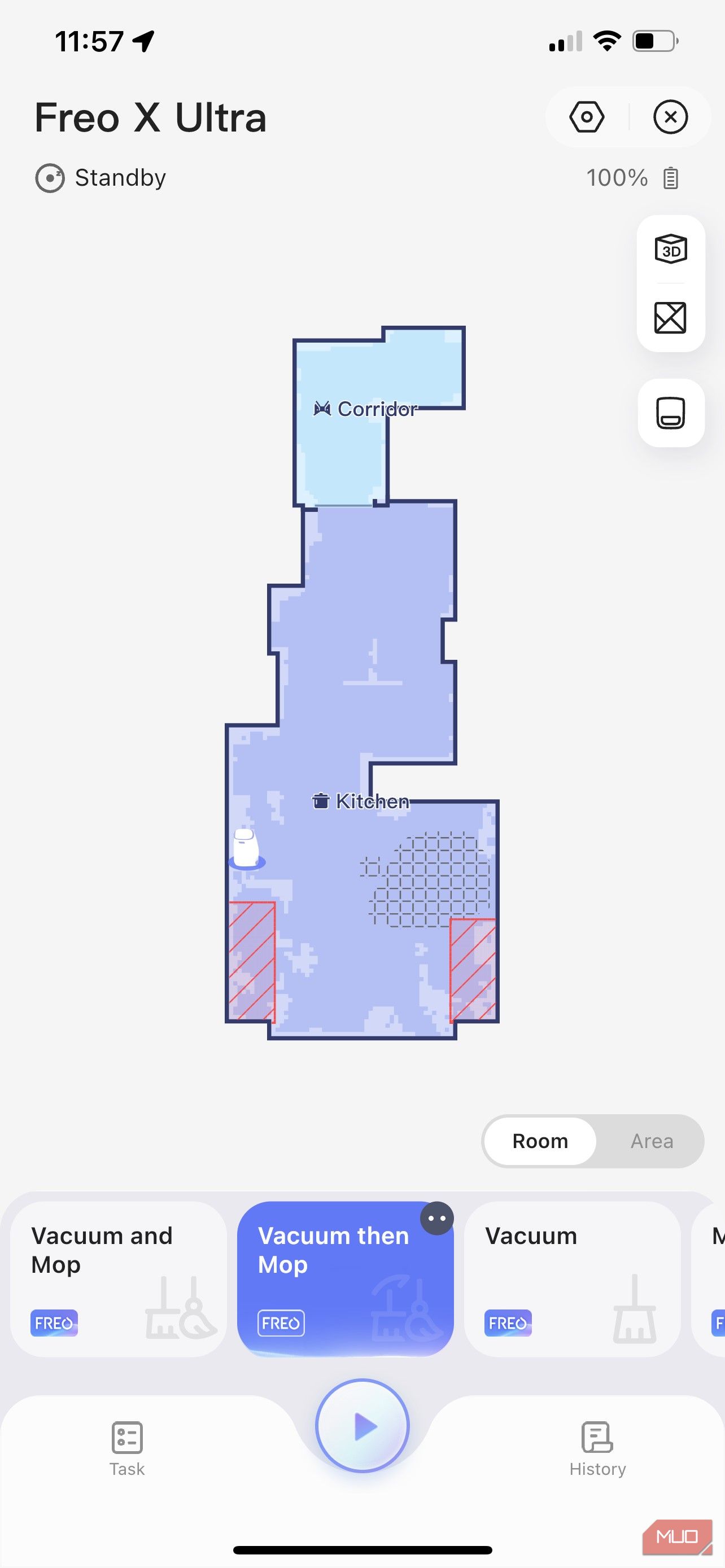
Task: Open the base station options
Action: click(670, 413)
